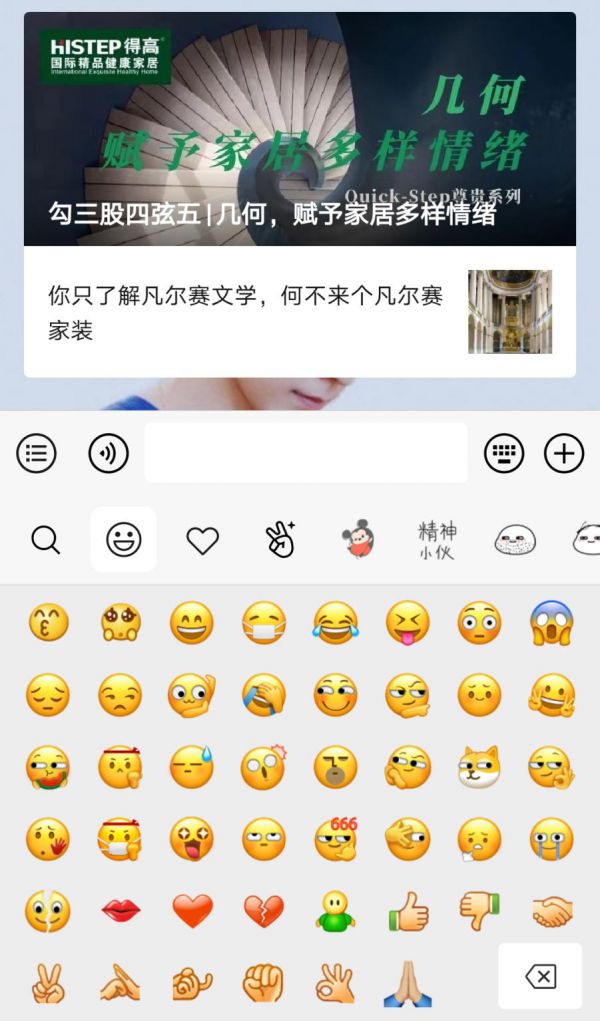This screenshot has width=600, height=1021.
Task: Insert the folded hands prayer emoji
Action: [408, 983]
